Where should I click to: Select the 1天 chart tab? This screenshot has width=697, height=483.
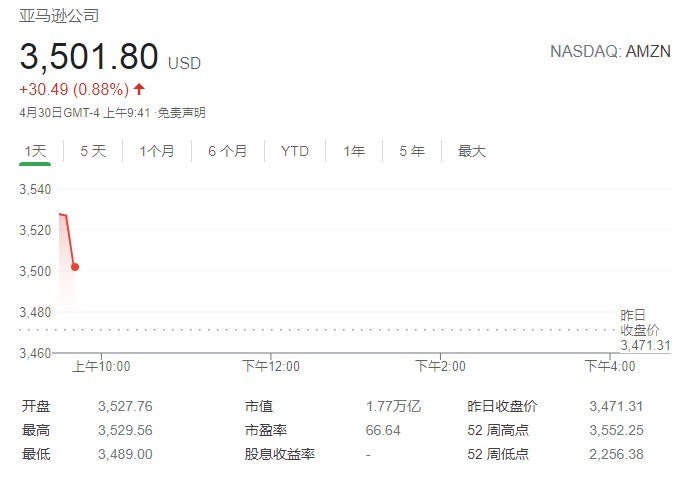35,151
